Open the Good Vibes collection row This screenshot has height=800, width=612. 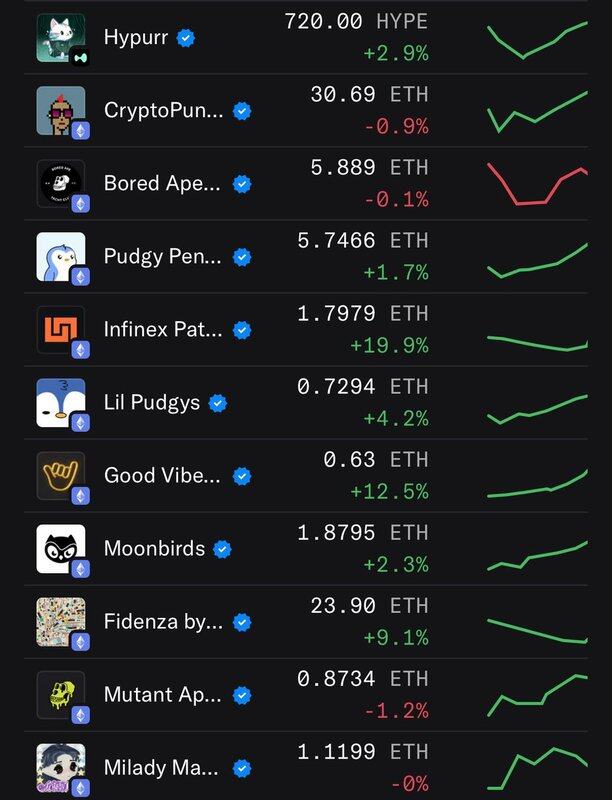point(162,476)
